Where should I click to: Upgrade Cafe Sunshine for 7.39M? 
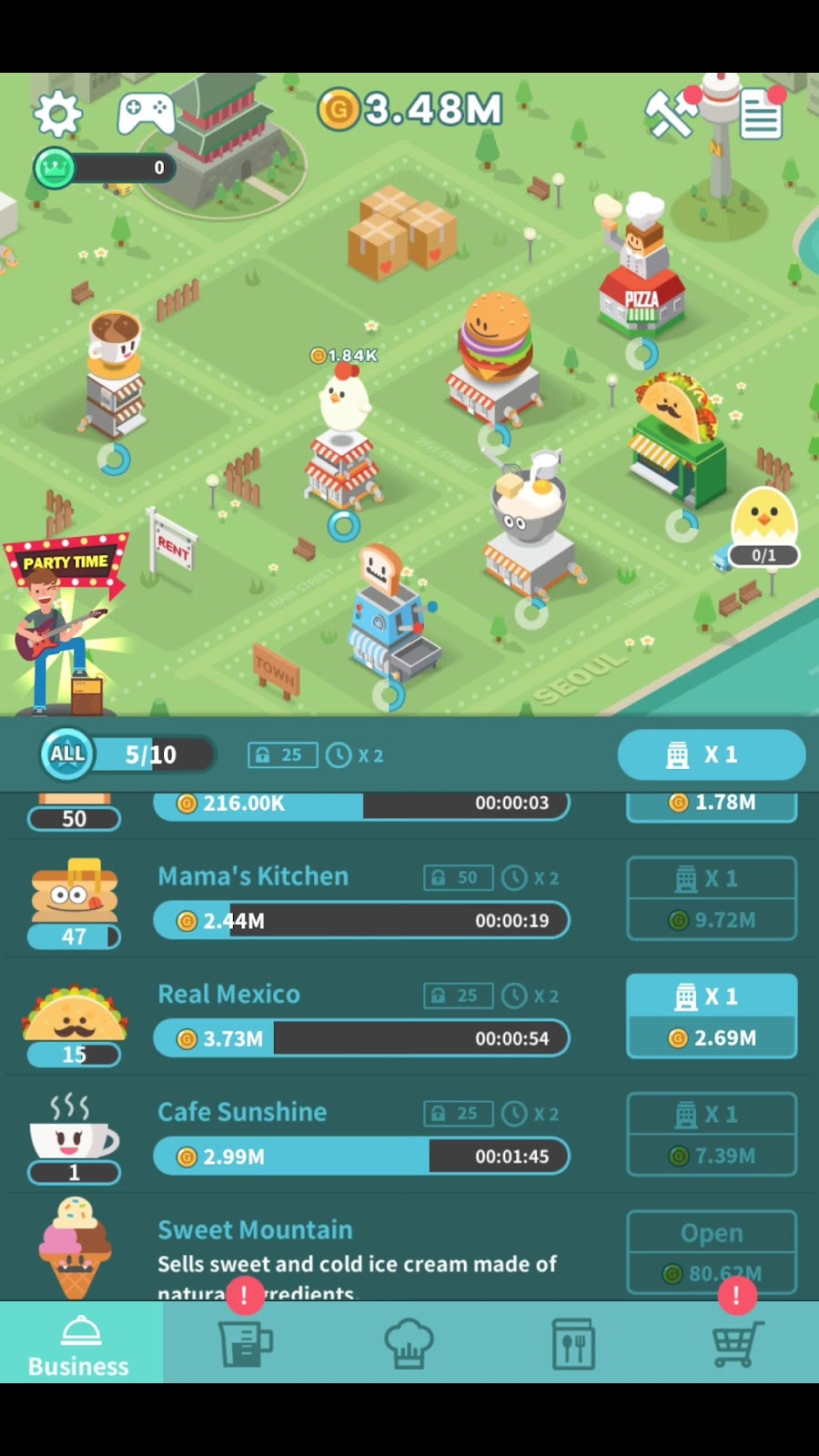[711, 1134]
